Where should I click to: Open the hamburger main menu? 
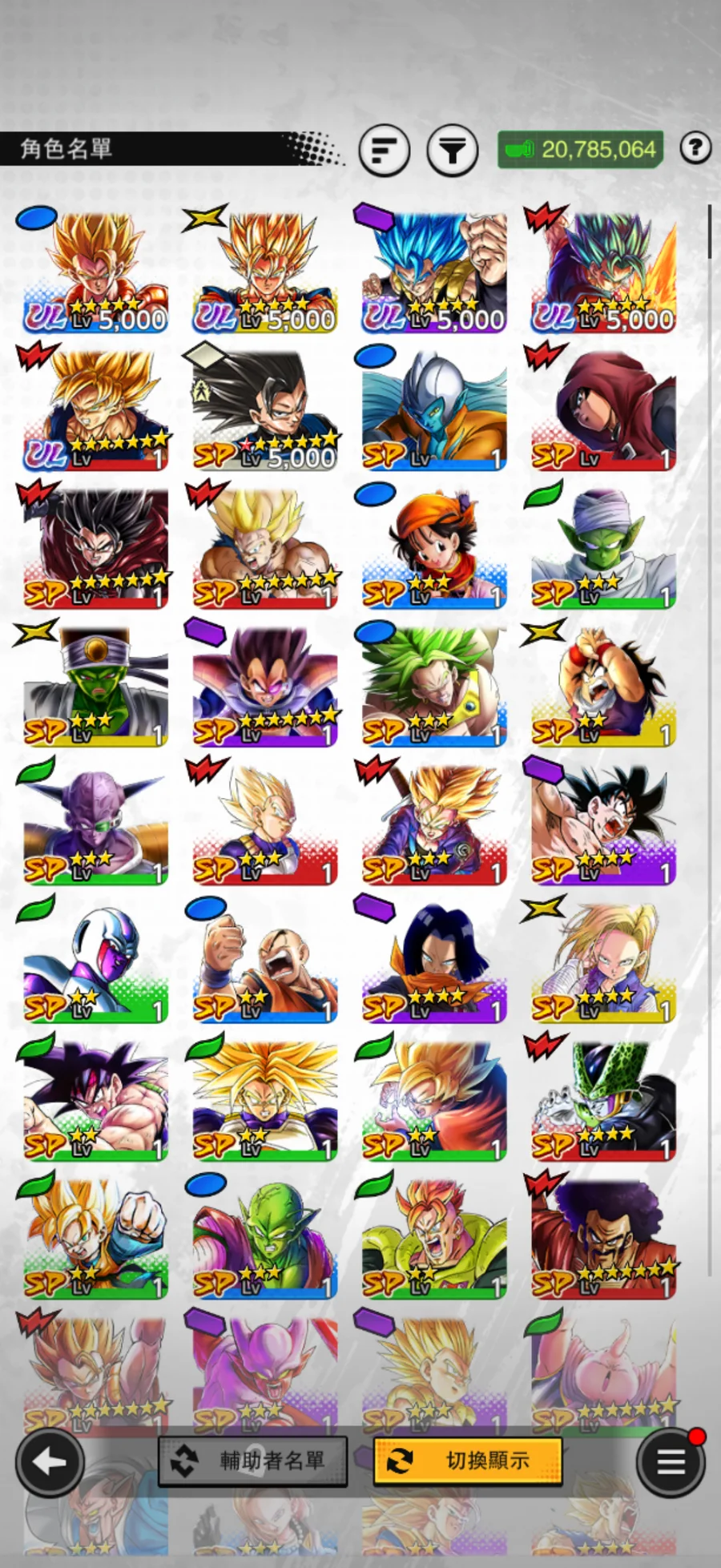click(671, 1462)
